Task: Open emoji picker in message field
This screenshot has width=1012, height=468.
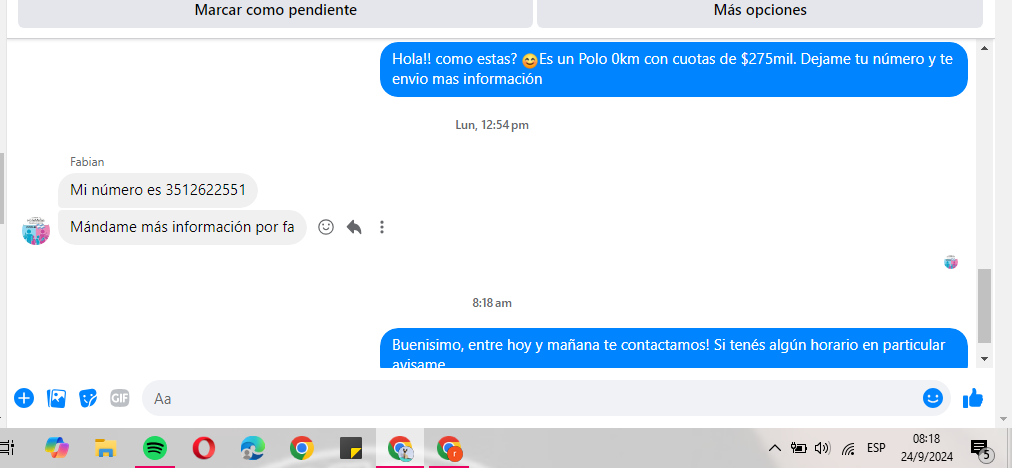Action: click(932, 398)
